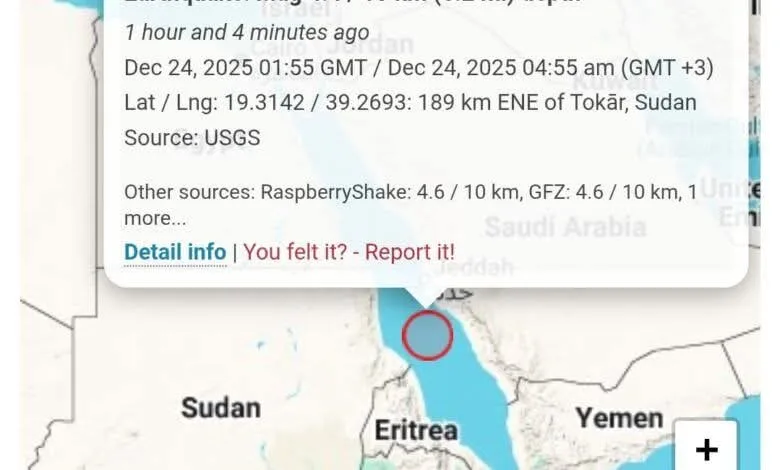The image size is (780, 470).
Task: Tap the red earthquake marker circle
Action: [x=428, y=336]
